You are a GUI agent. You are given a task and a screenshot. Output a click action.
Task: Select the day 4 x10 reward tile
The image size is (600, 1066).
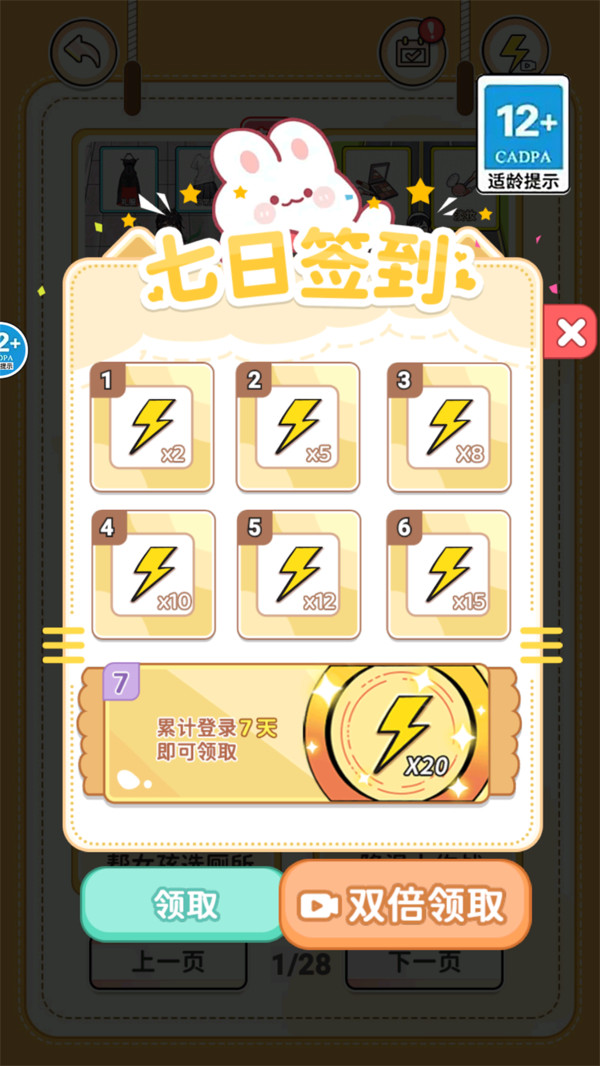pos(153,575)
